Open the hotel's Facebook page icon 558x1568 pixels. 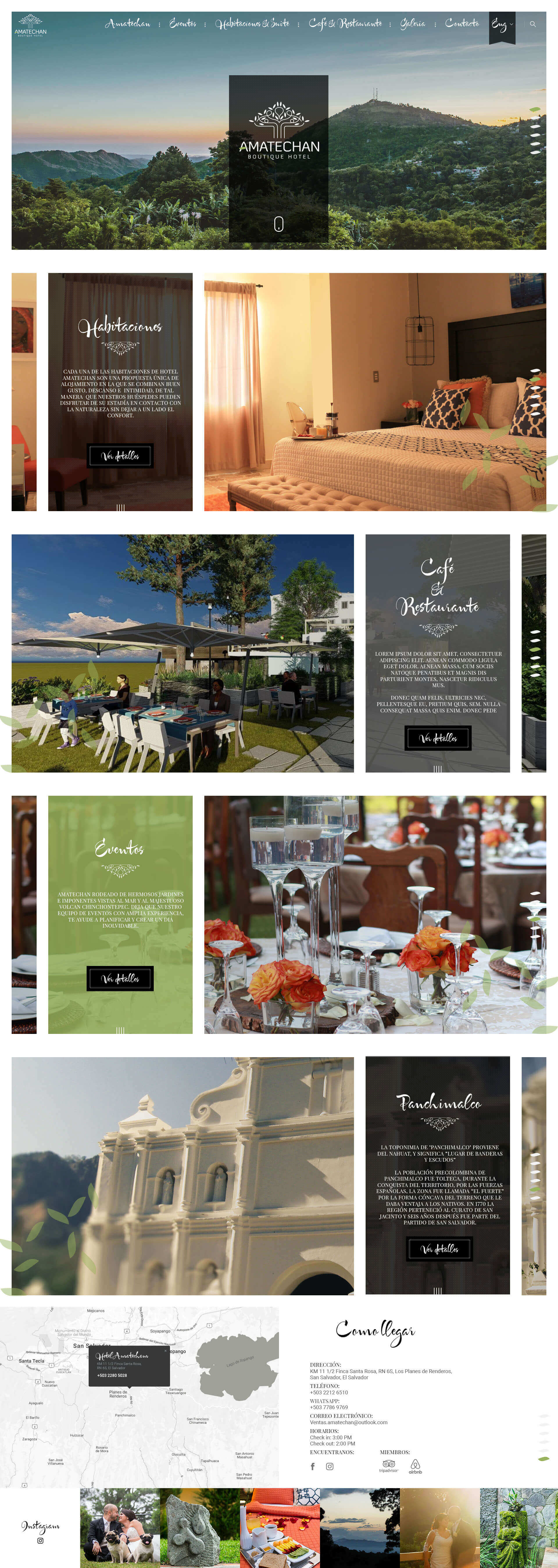tap(313, 1466)
